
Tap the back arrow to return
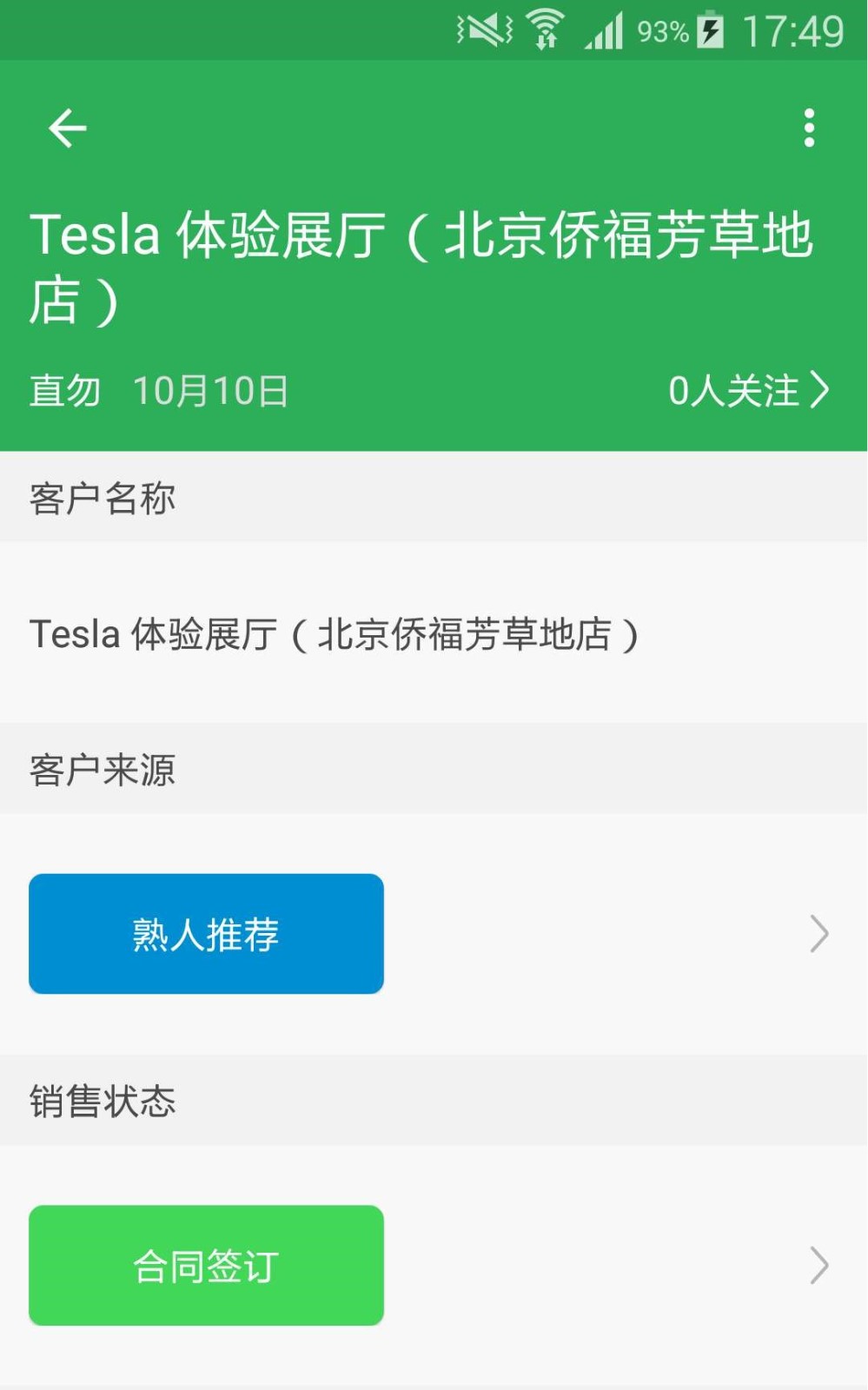pyautogui.click(x=67, y=127)
